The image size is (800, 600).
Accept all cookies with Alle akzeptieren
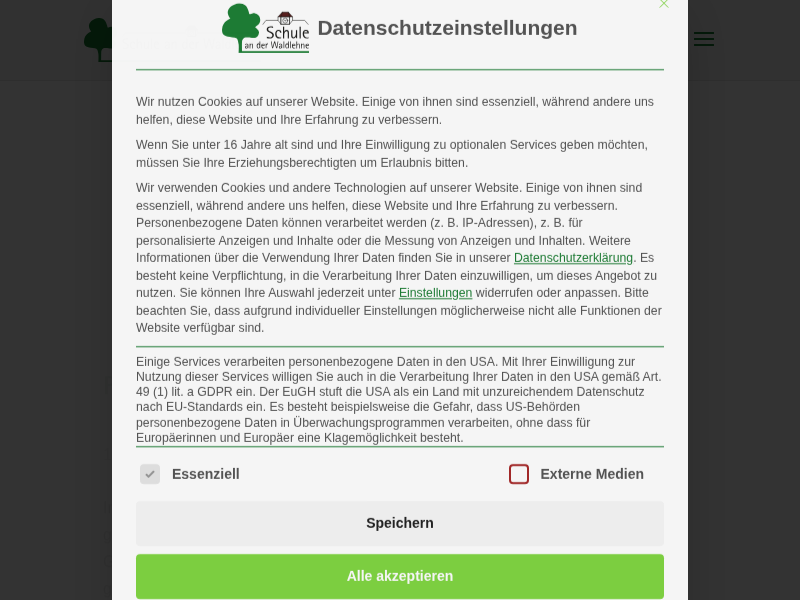pos(400,576)
